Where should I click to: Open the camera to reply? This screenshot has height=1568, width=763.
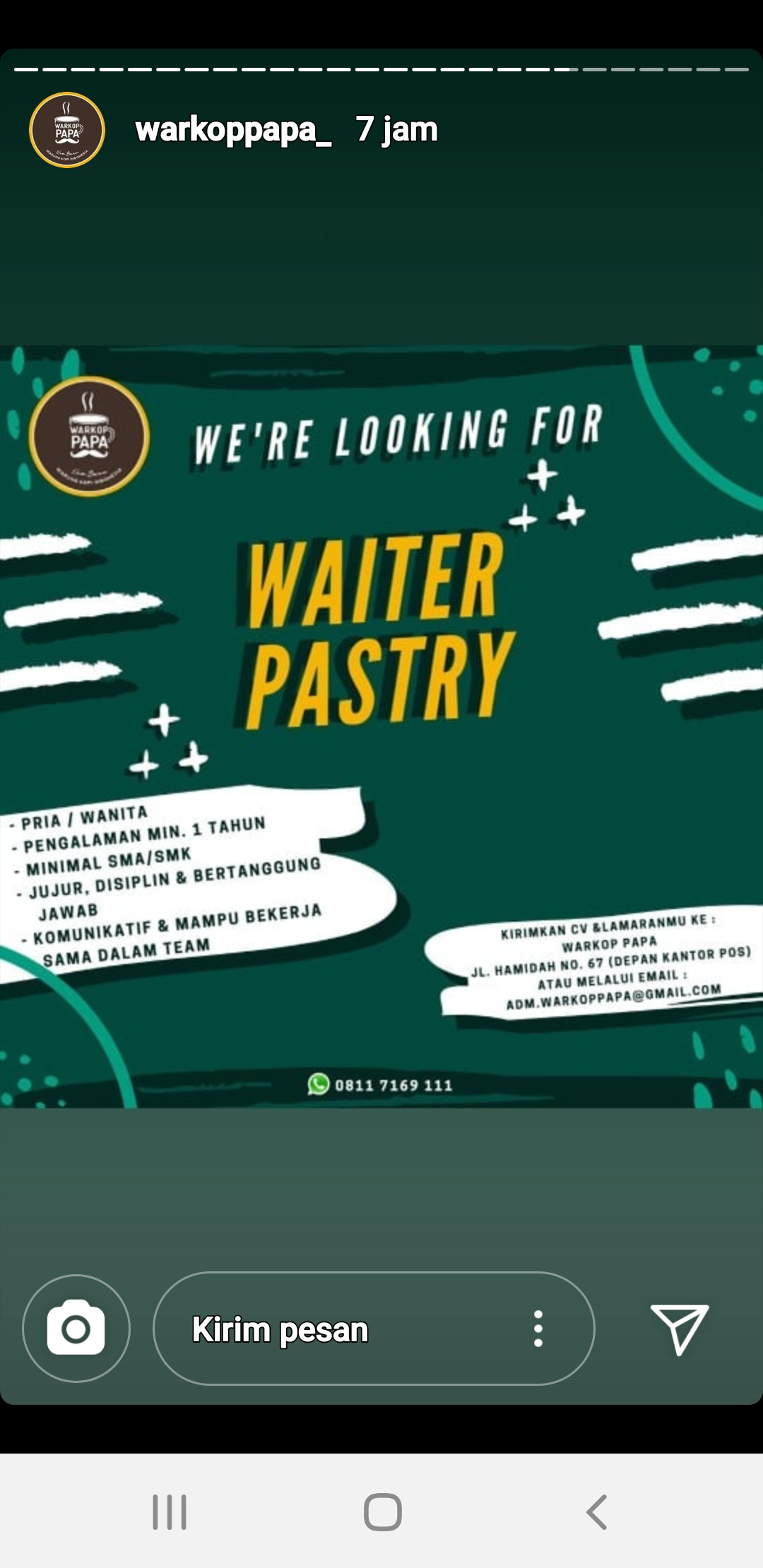[x=76, y=1329]
